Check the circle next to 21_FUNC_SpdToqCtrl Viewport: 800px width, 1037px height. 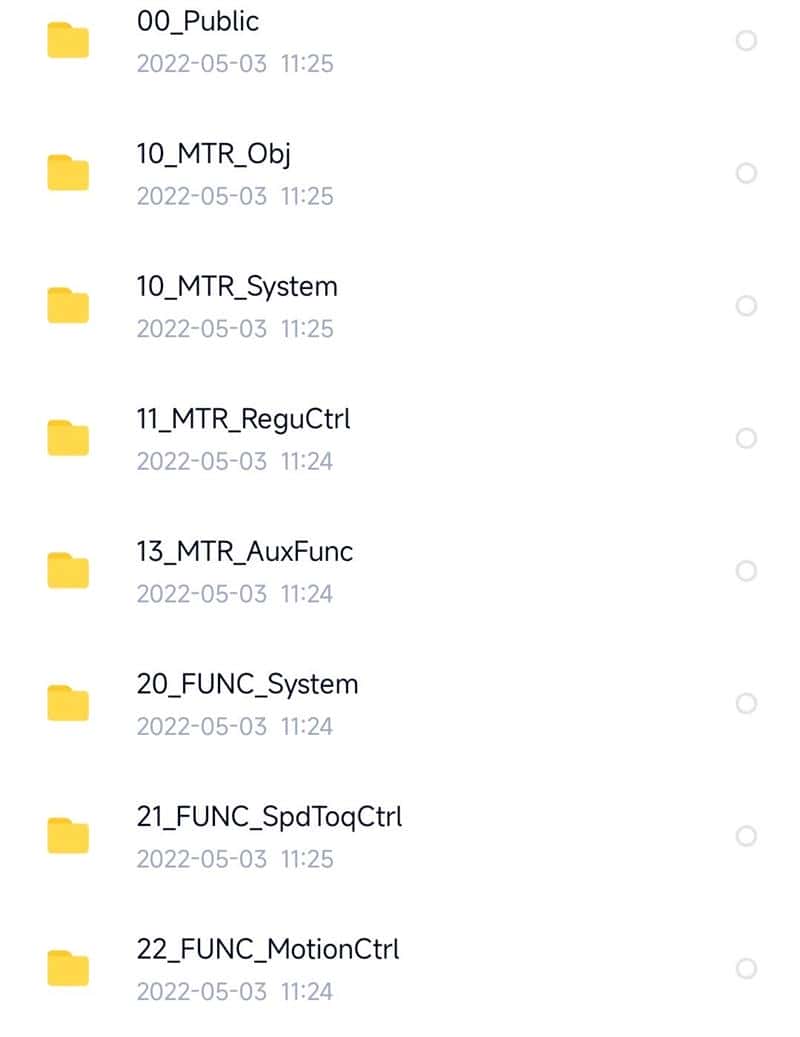pos(746,836)
